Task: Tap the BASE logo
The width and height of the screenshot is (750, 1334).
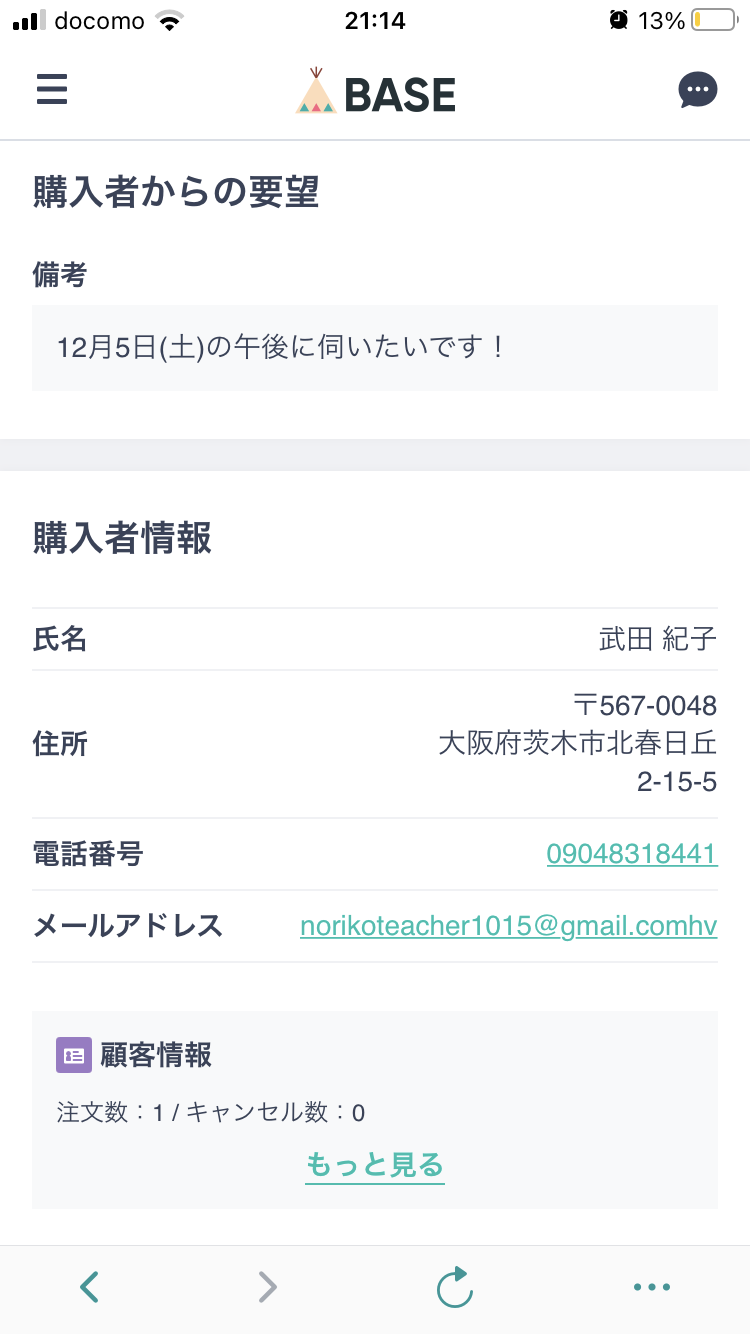Action: coord(375,92)
